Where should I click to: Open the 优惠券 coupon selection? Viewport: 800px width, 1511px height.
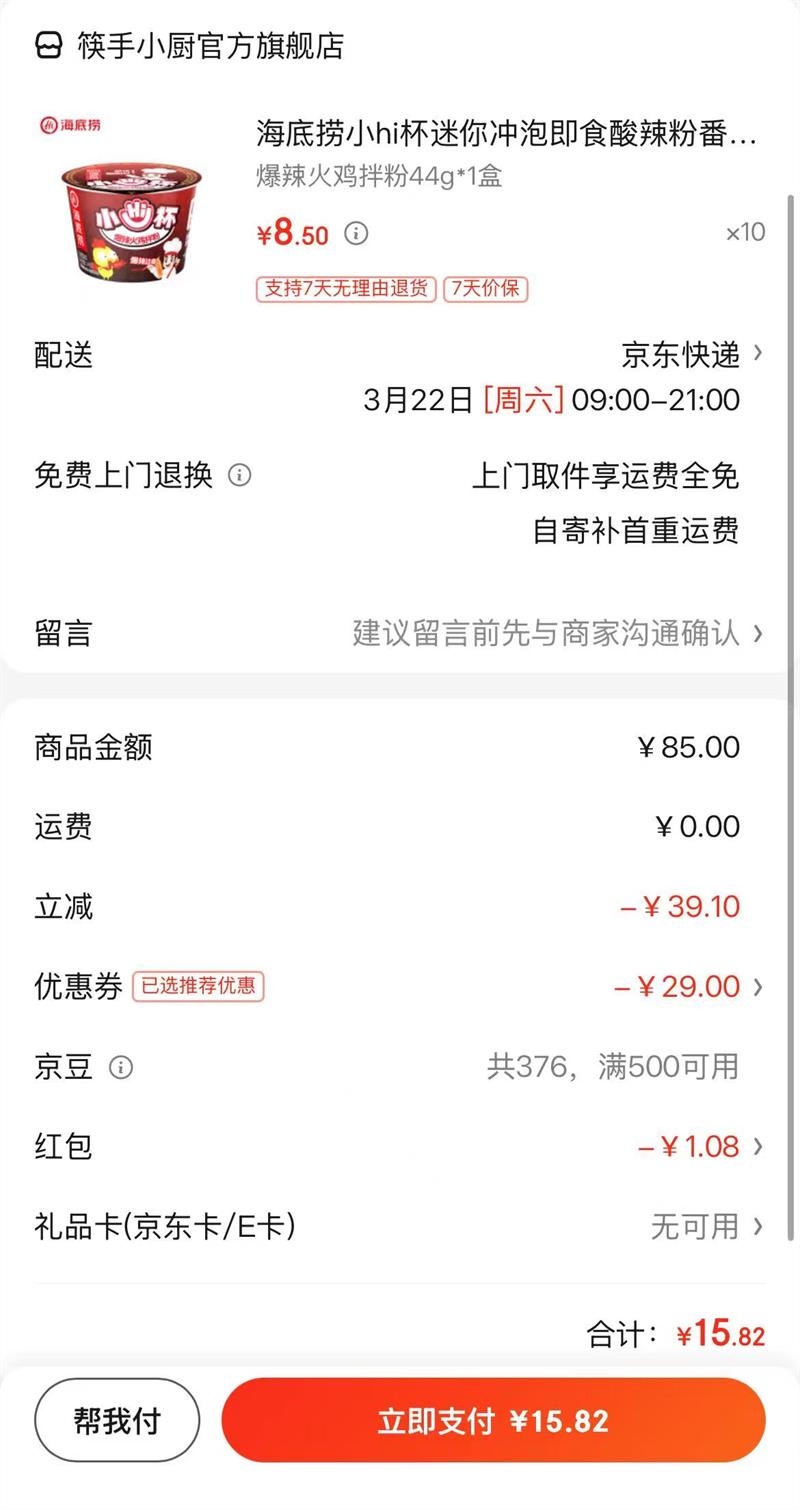pyautogui.click(x=688, y=987)
